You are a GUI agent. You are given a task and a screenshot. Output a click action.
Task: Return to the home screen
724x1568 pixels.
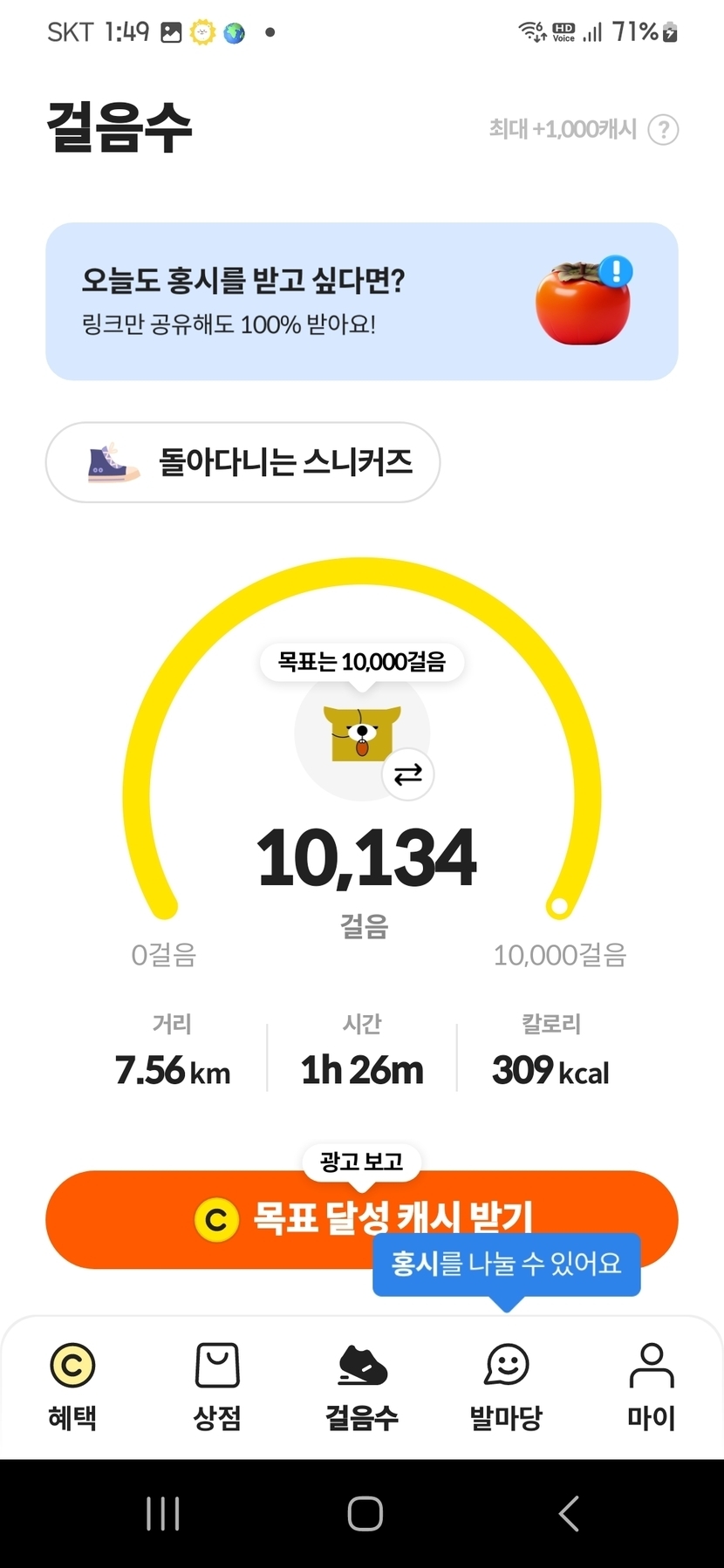pyautogui.click(x=365, y=1513)
